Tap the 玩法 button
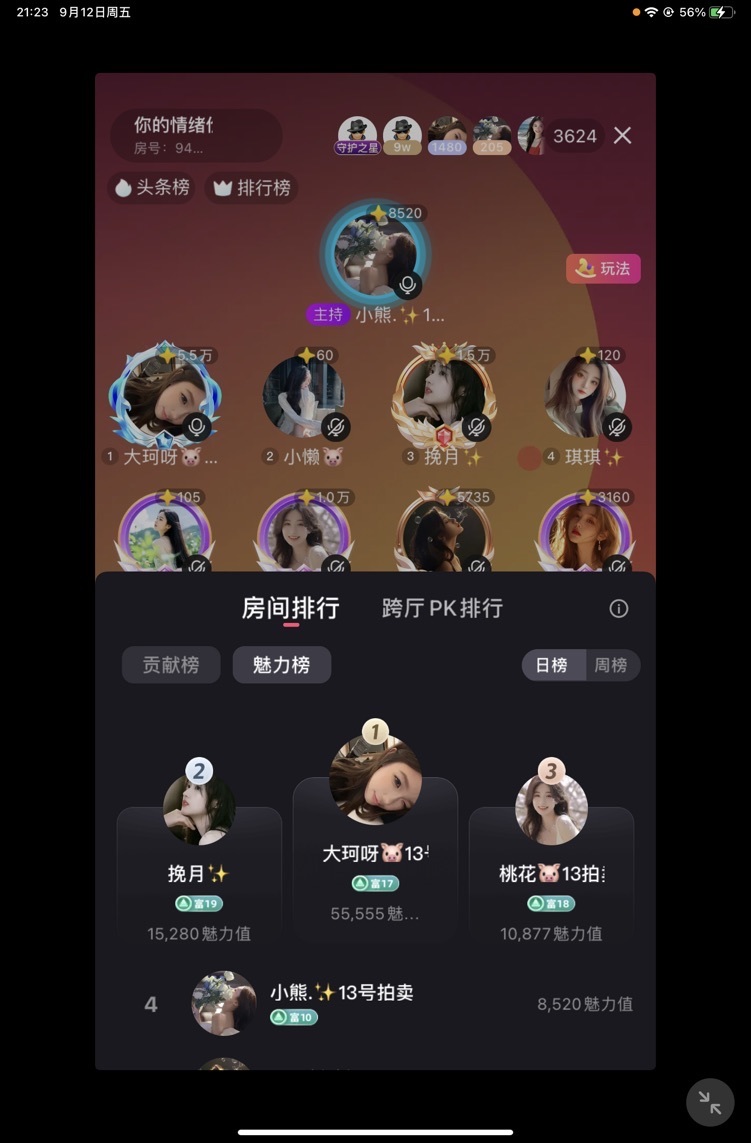The width and height of the screenshot is (751, 1143). coord(603,269)
